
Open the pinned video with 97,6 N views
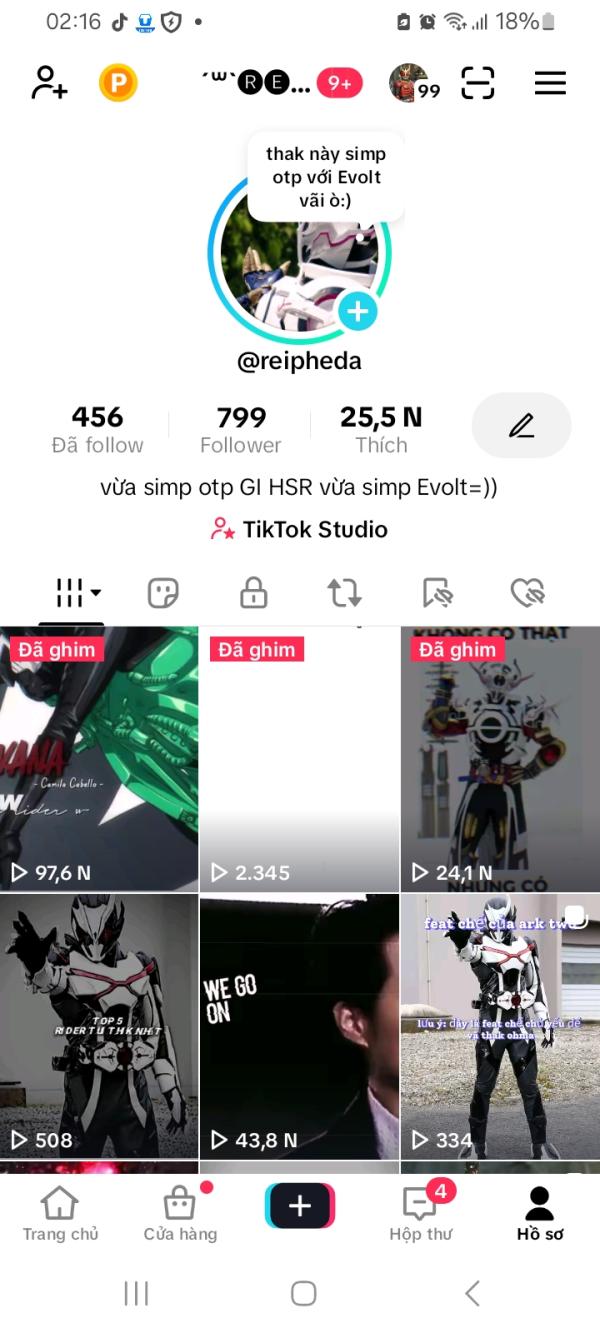pyautogui.click(x=99, y=760)
